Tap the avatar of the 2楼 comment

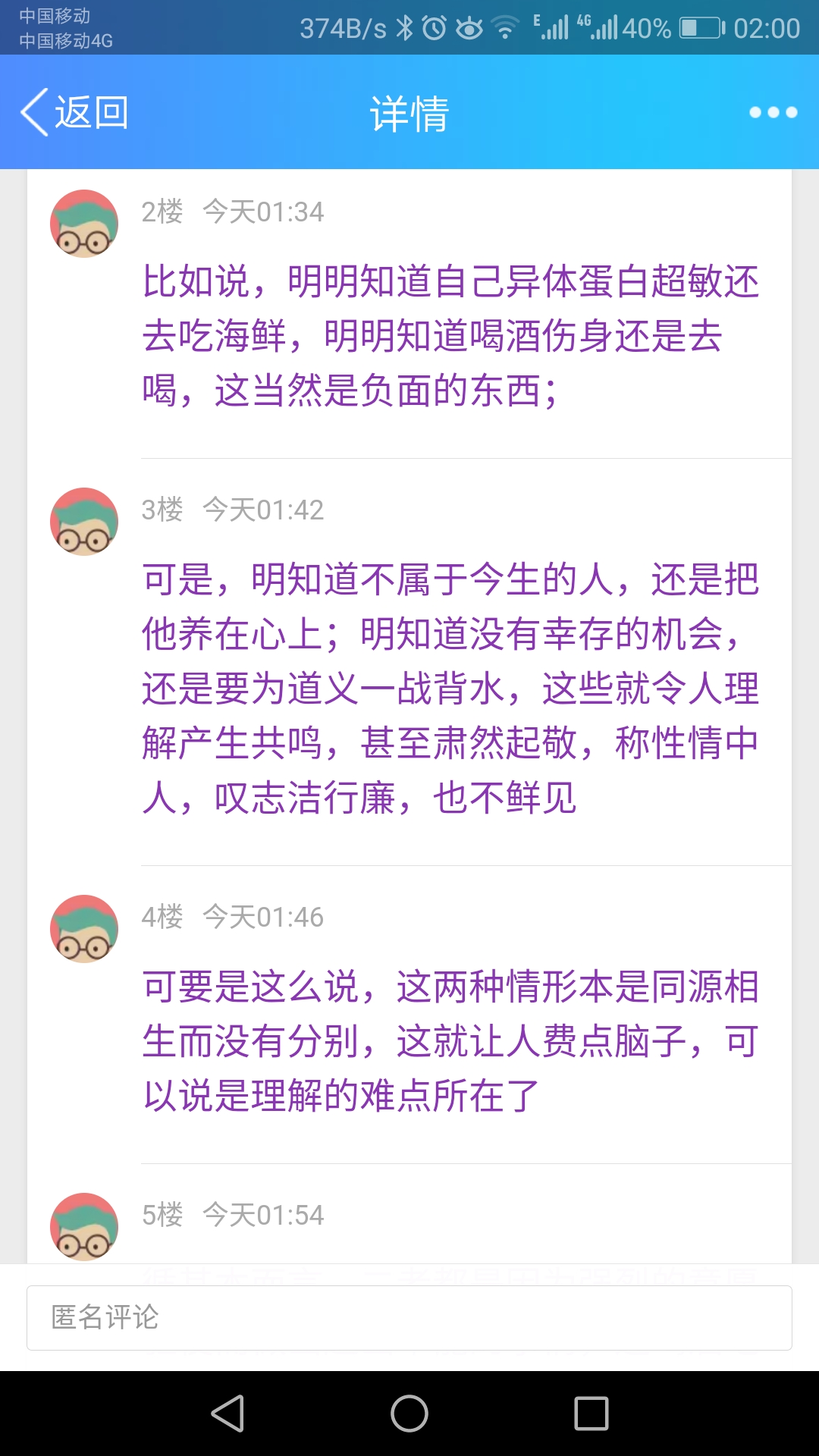tap(84, 224)
